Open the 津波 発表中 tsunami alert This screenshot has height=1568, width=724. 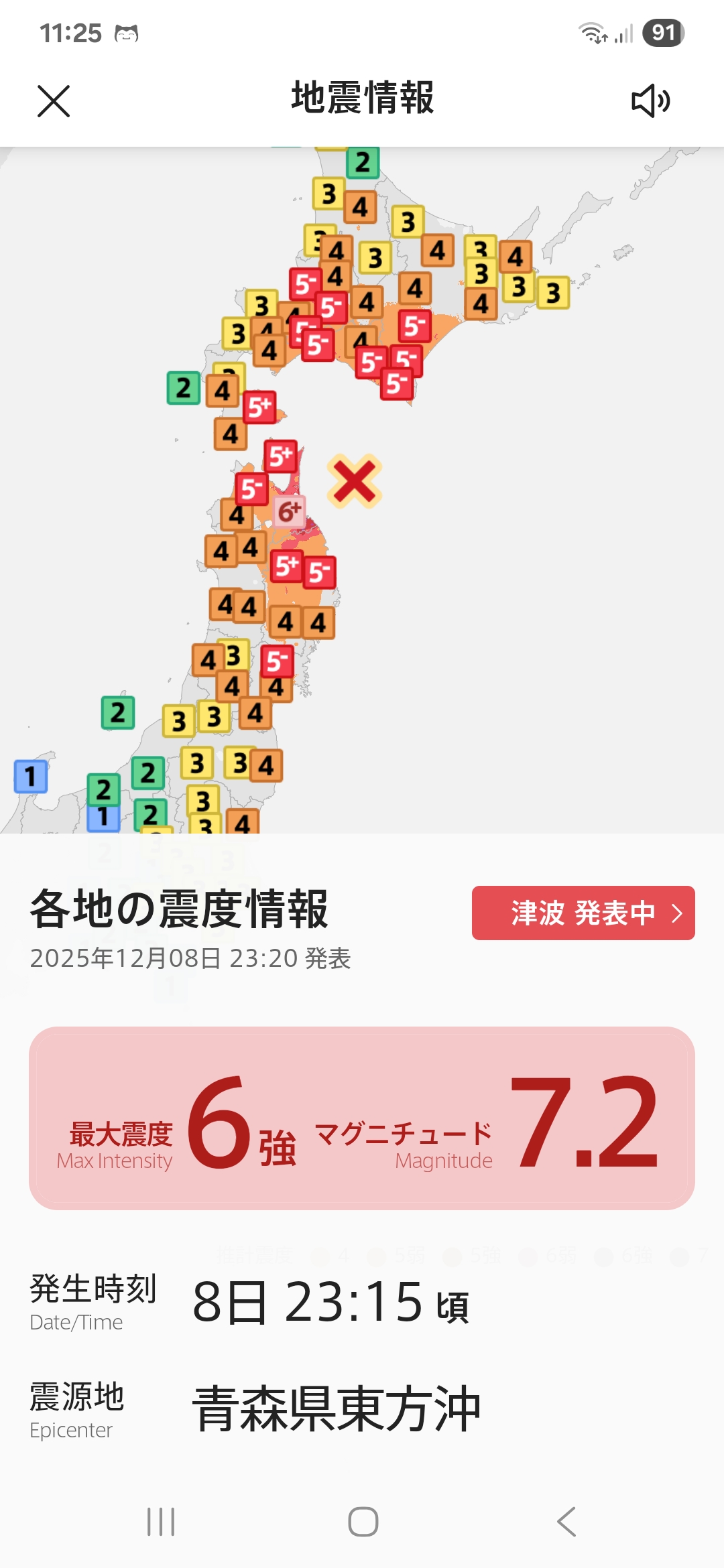coord(583,913)
